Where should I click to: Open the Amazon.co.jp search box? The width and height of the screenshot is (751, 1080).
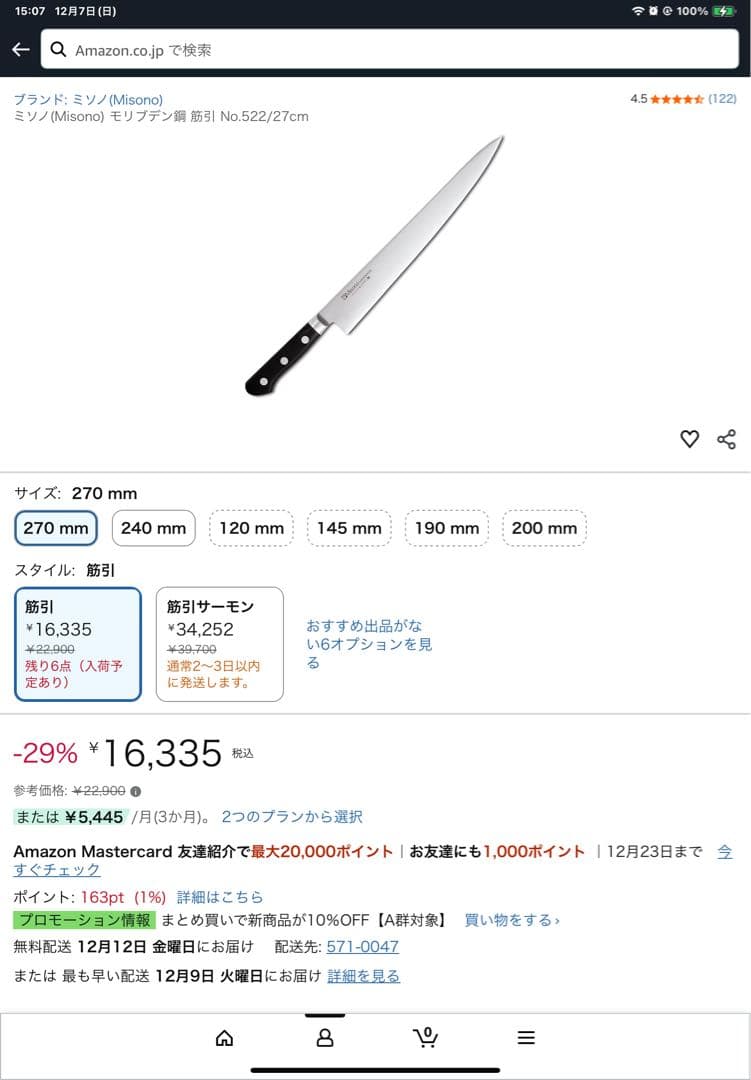pos(388,49)
